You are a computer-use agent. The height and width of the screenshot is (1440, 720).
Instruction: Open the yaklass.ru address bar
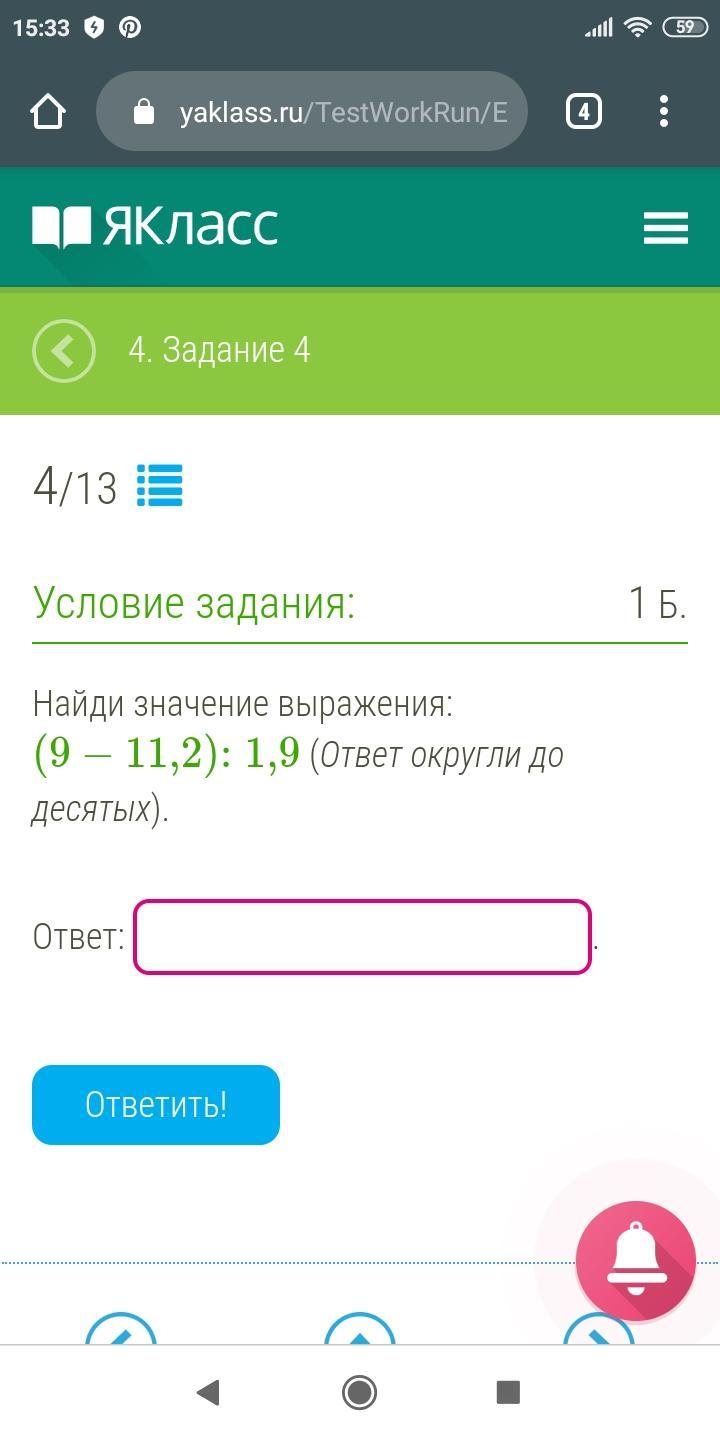click(x=312, y=111)
